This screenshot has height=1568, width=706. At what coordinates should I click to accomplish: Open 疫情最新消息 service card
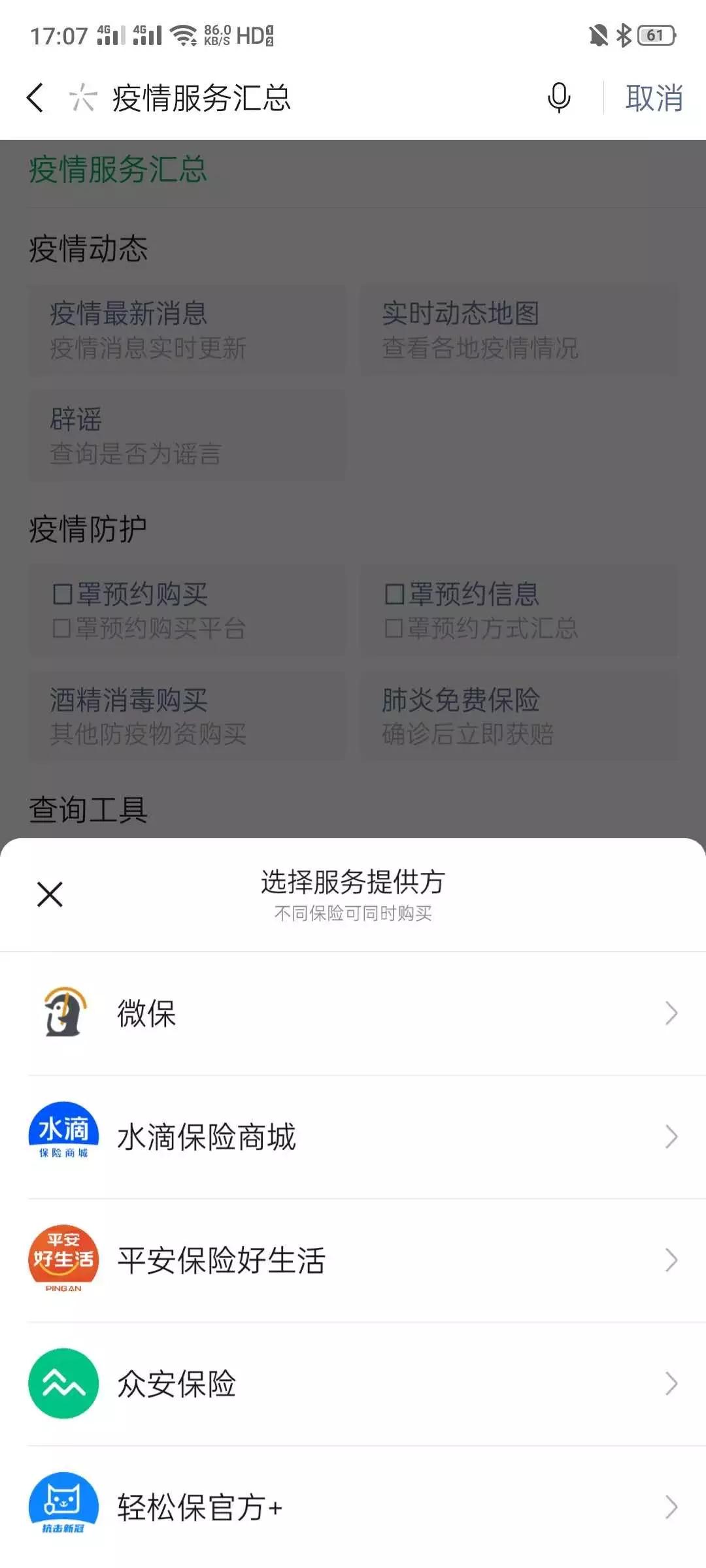186,330
